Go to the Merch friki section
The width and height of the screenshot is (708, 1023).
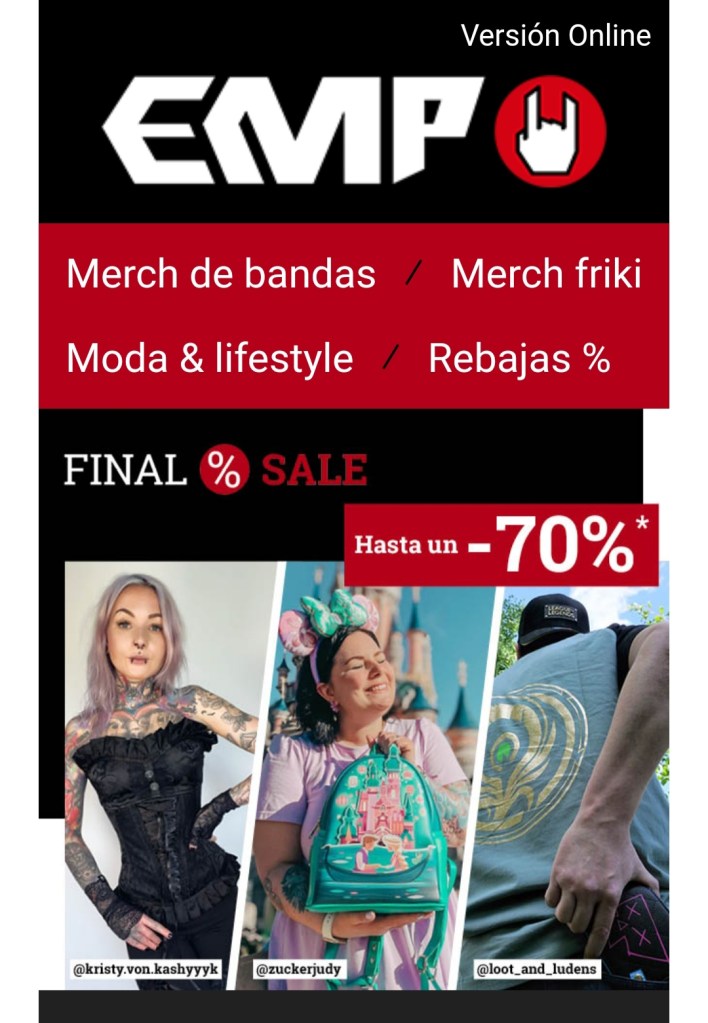[x=546, y=274]
